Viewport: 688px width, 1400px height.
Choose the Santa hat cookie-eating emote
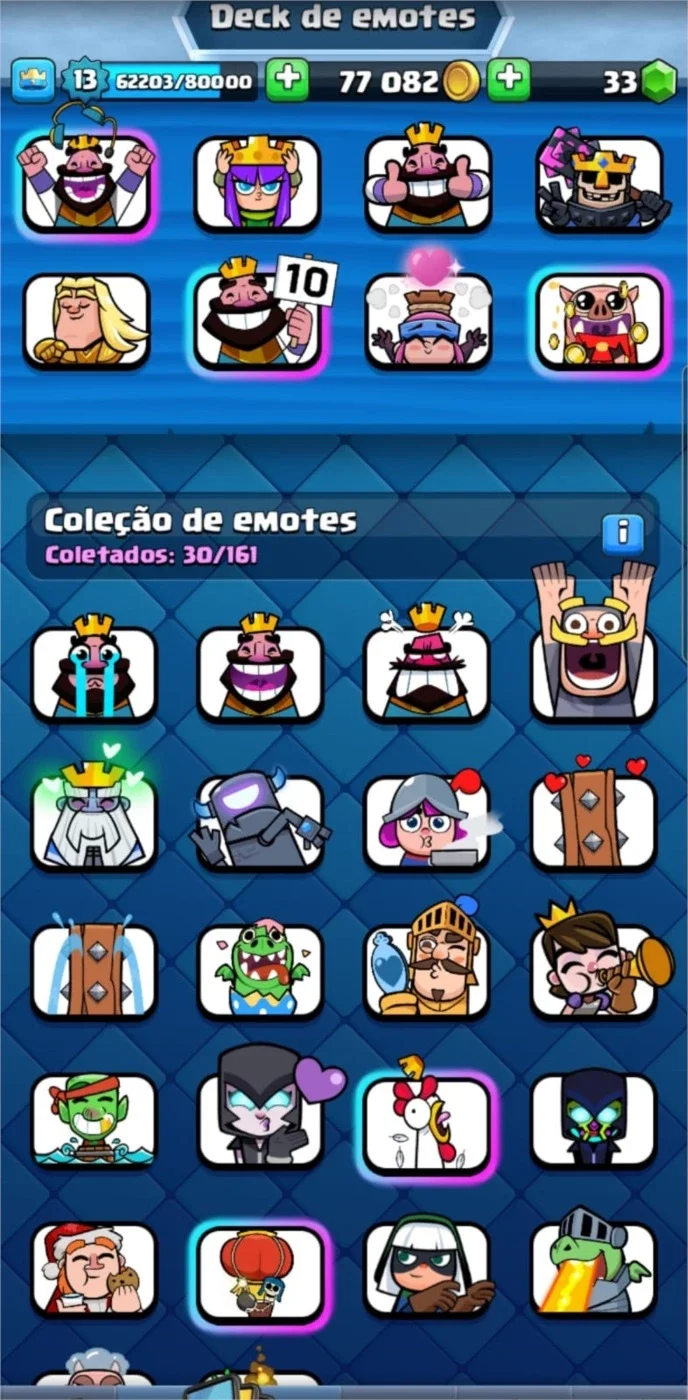(x=94, y=1268)
